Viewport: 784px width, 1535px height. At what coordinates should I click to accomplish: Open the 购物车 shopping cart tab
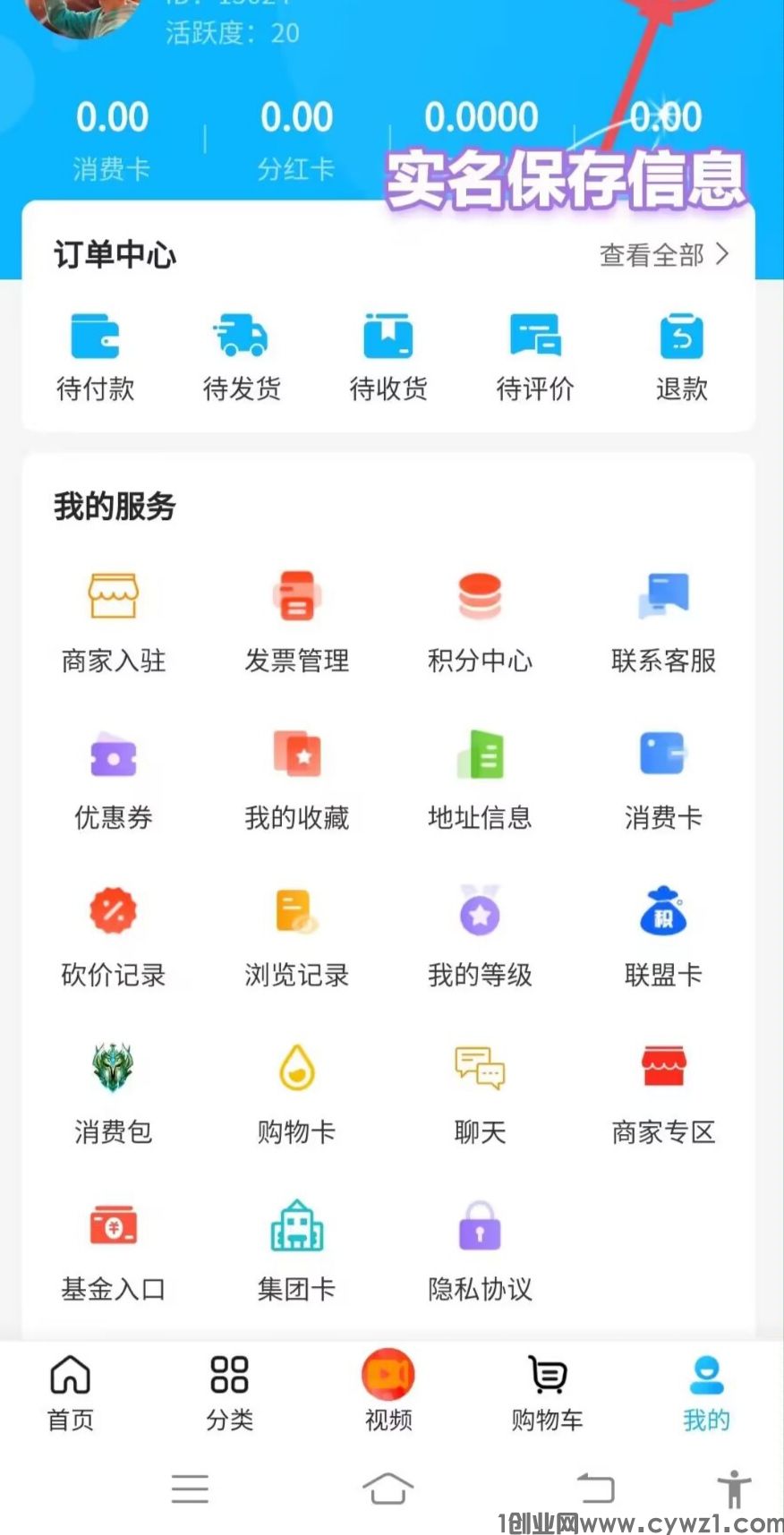click(547, 1390)
